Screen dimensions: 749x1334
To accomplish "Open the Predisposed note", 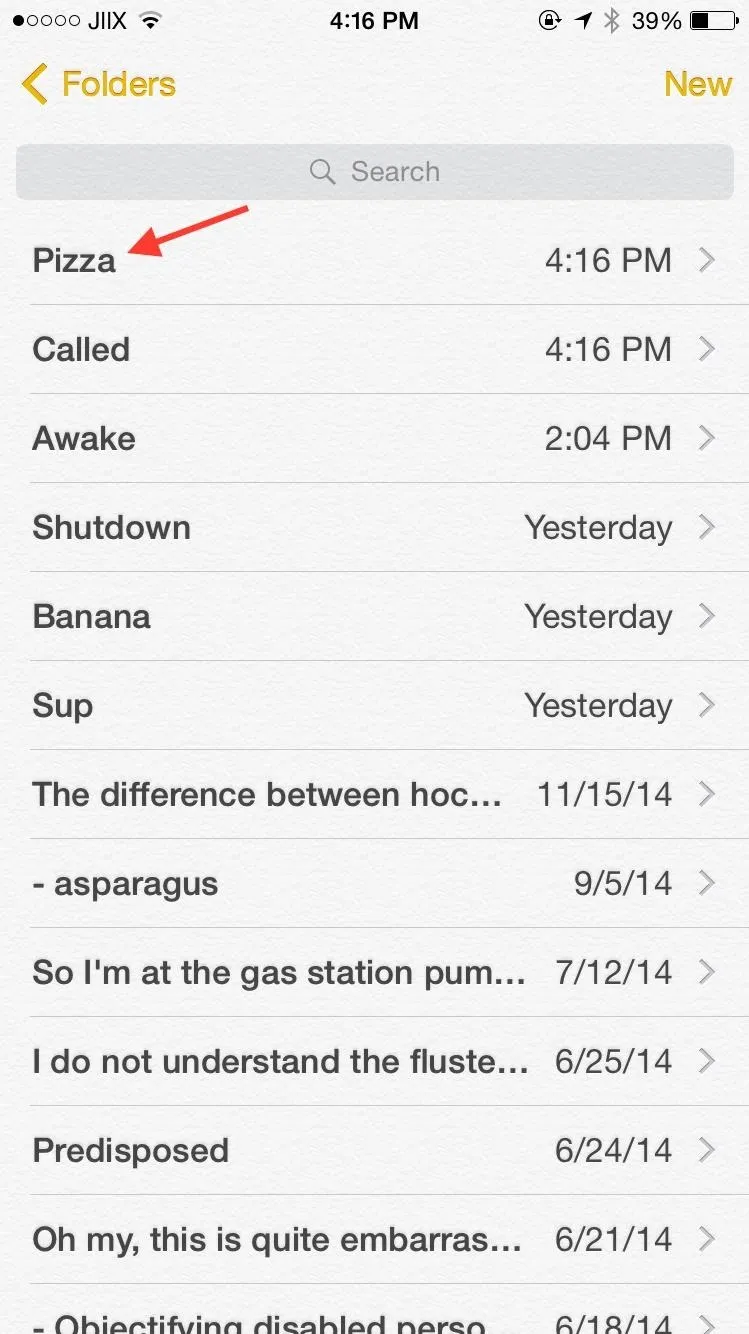I will click(374, 1150).
